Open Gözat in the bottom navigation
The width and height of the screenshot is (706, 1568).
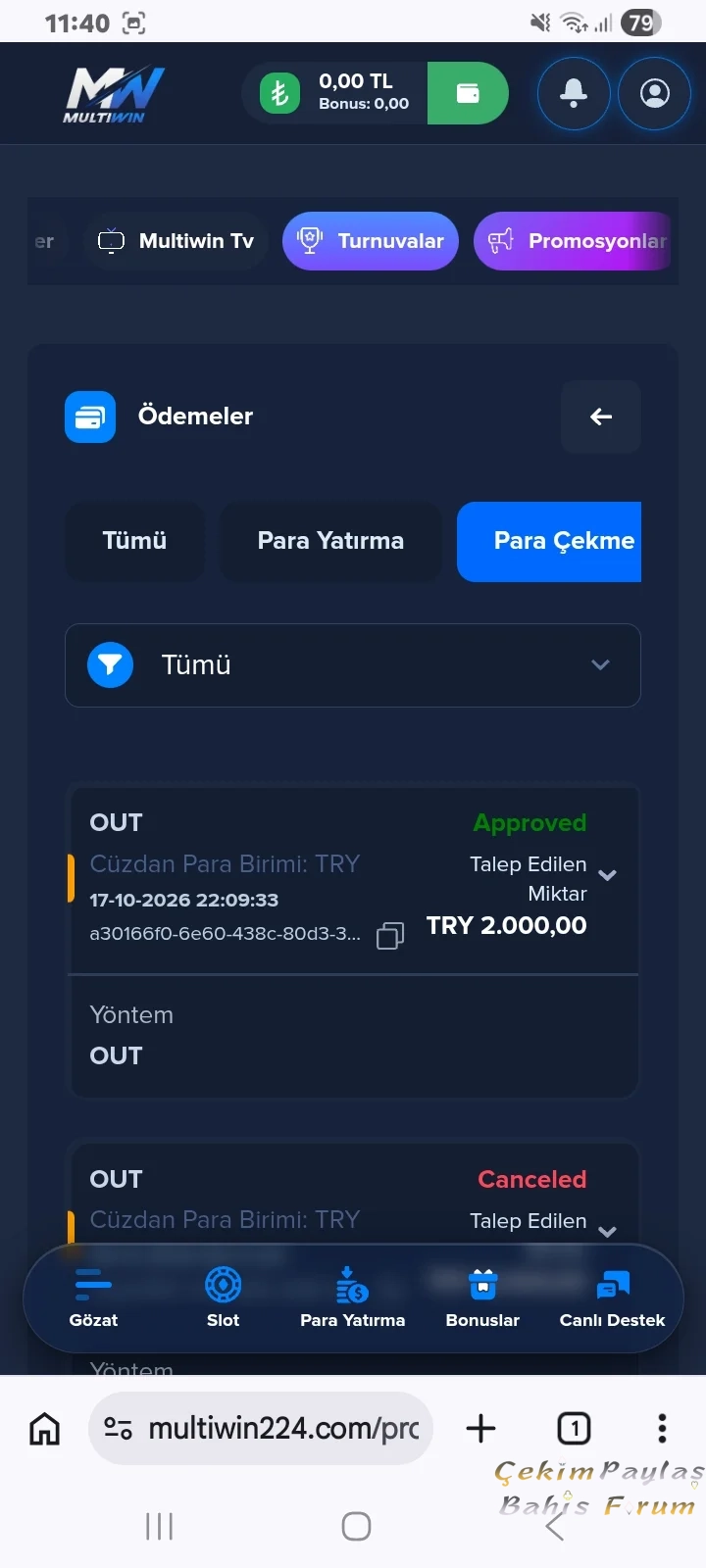pyautogui.click(x=93, y=1298)
